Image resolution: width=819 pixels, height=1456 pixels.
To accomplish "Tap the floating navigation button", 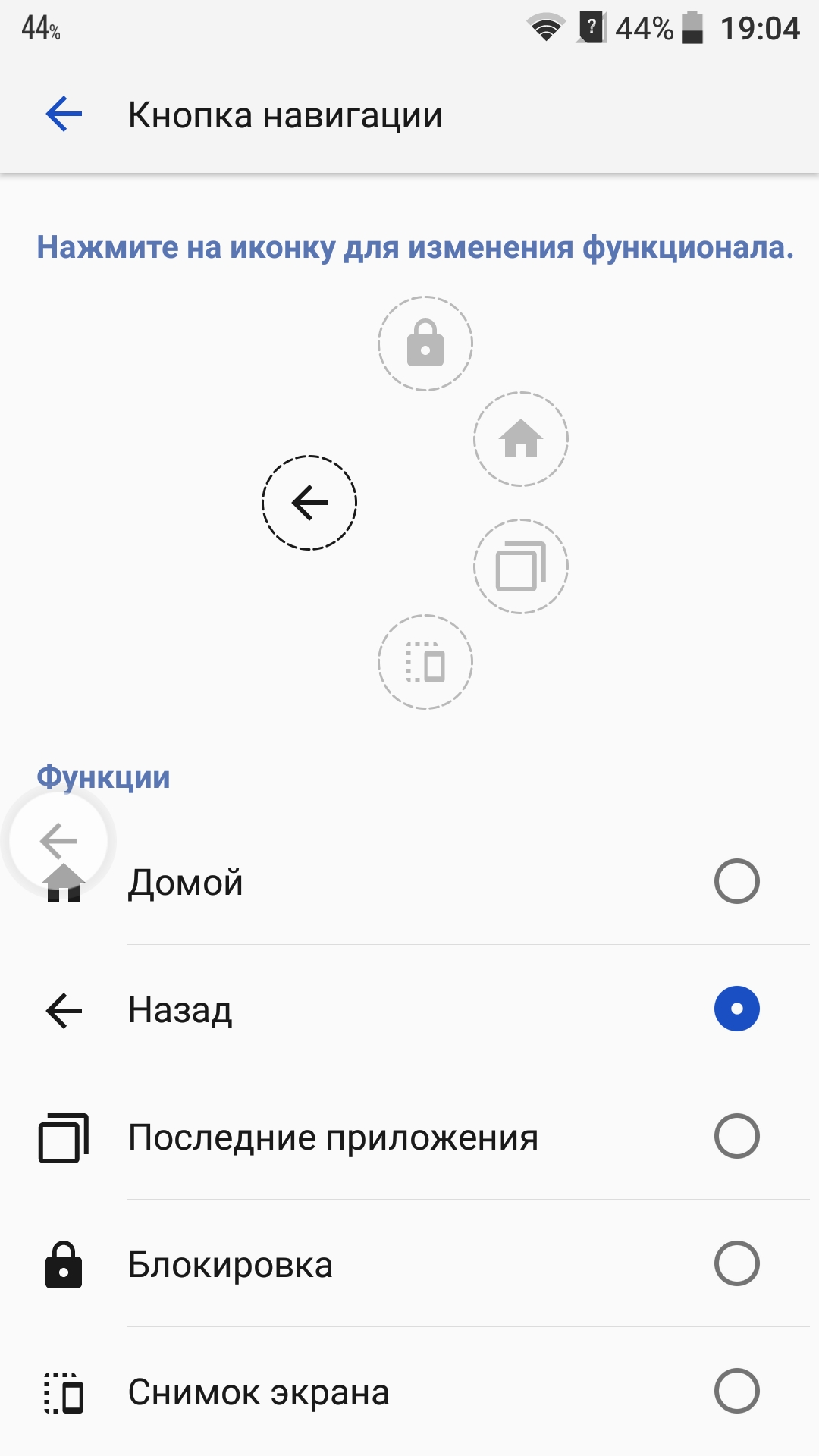I will (59, 841).
